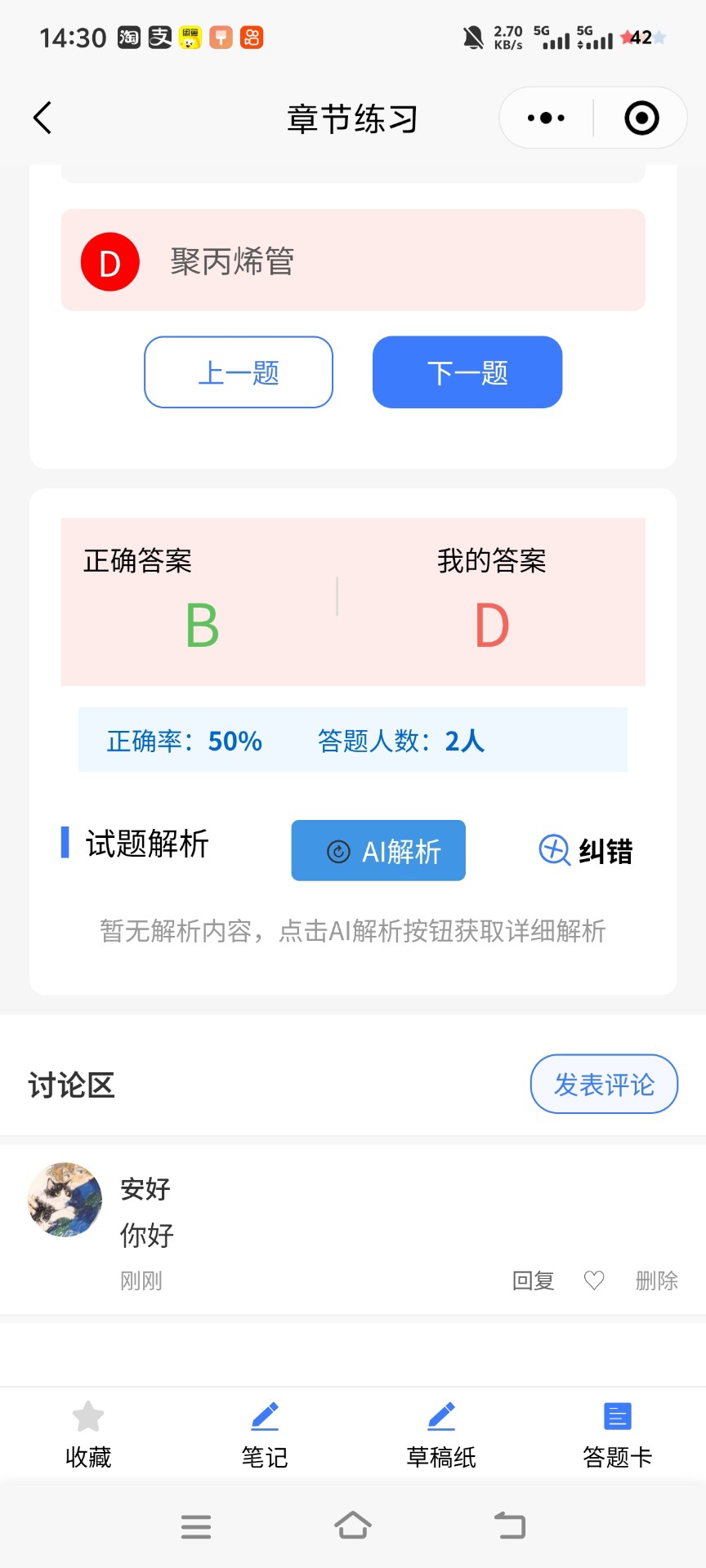Open the 答题卡 answer sheet
The width and height of the screenshot is (706, 1568).
618,1434
